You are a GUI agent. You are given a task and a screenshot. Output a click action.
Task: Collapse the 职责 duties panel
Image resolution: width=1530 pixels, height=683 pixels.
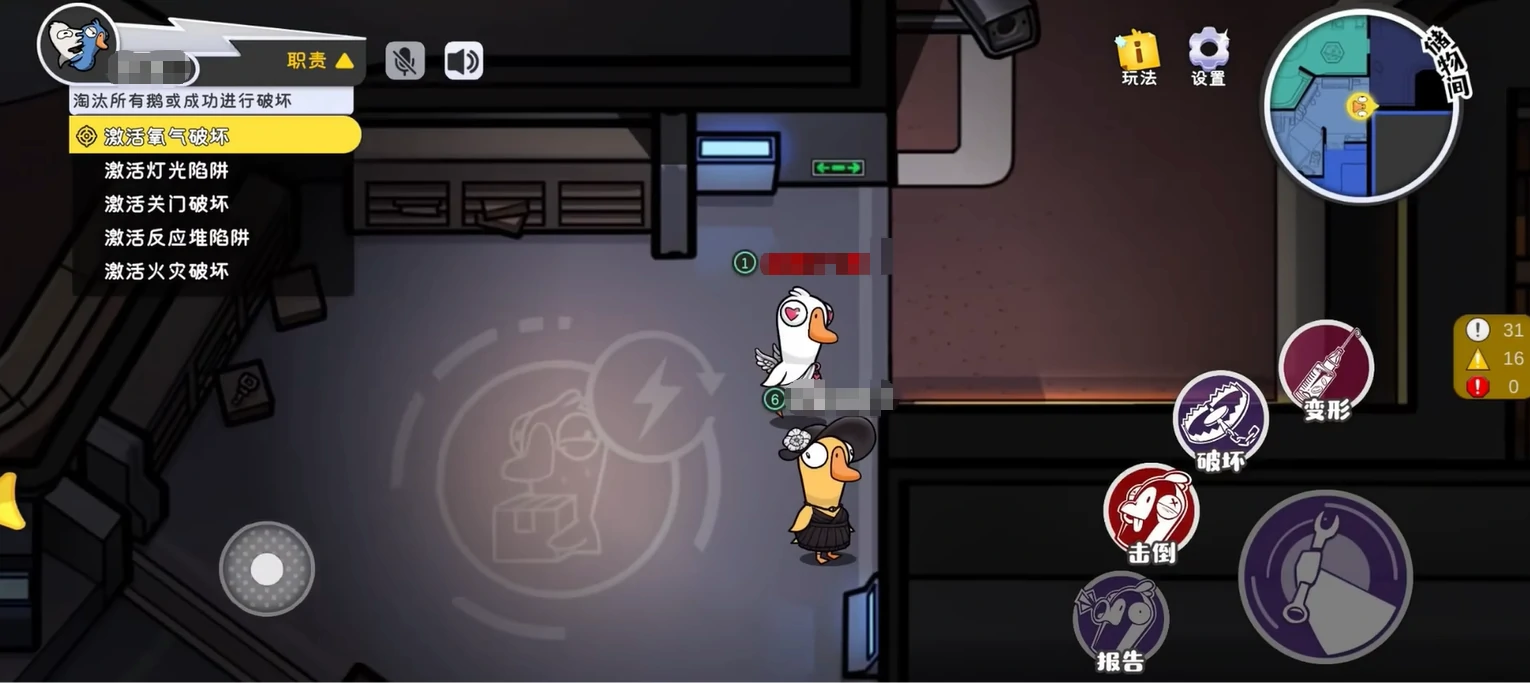pyautogui.click(x=320, y=61)
